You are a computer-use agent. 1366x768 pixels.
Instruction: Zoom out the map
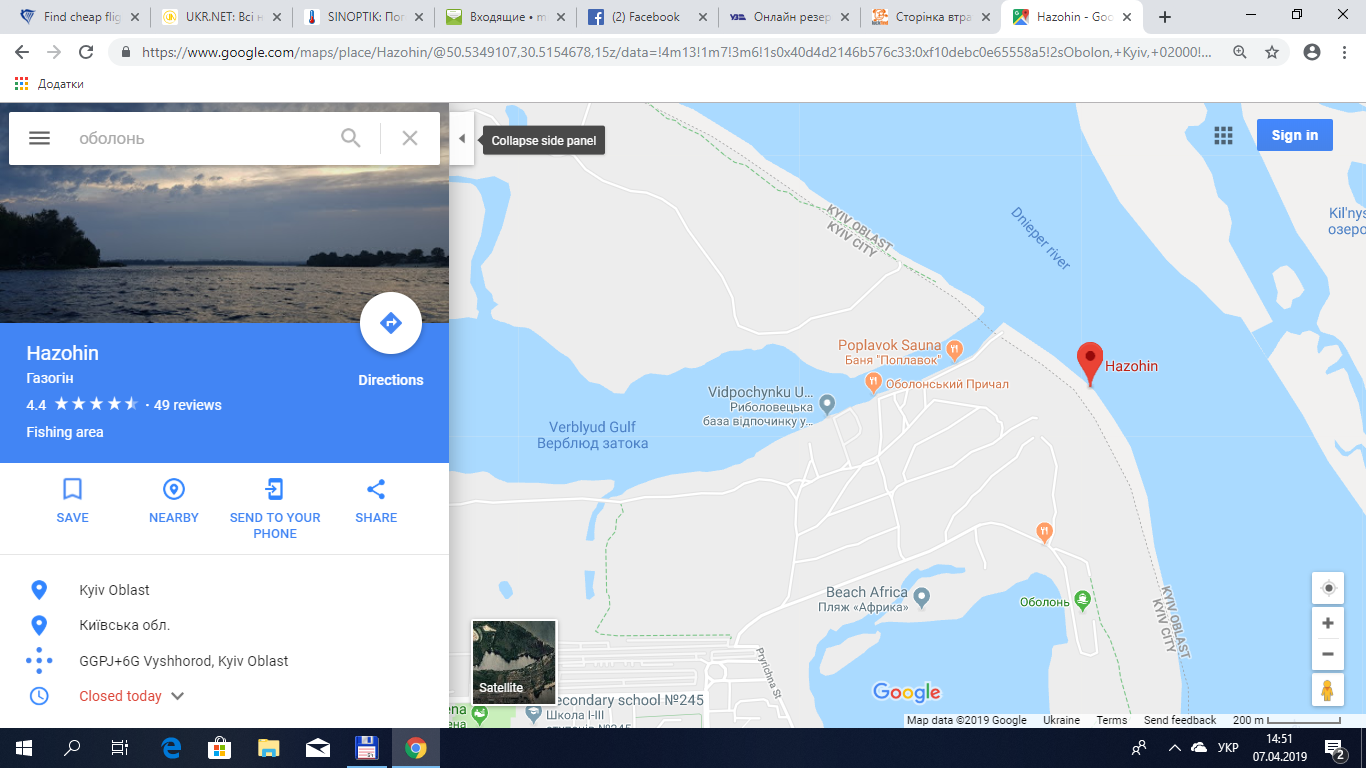coord(1328,654)
